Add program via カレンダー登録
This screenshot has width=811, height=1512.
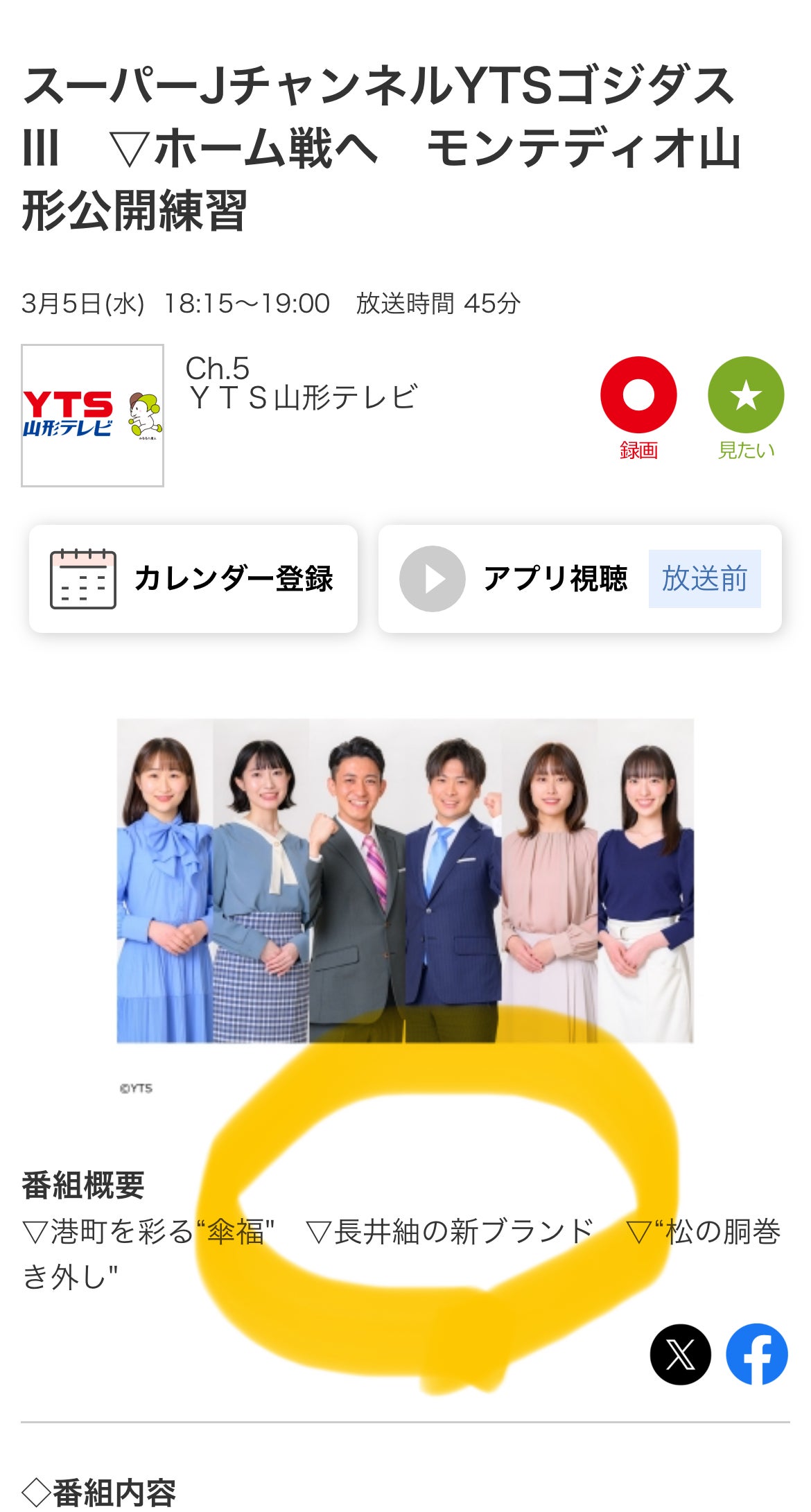[193, 579]
